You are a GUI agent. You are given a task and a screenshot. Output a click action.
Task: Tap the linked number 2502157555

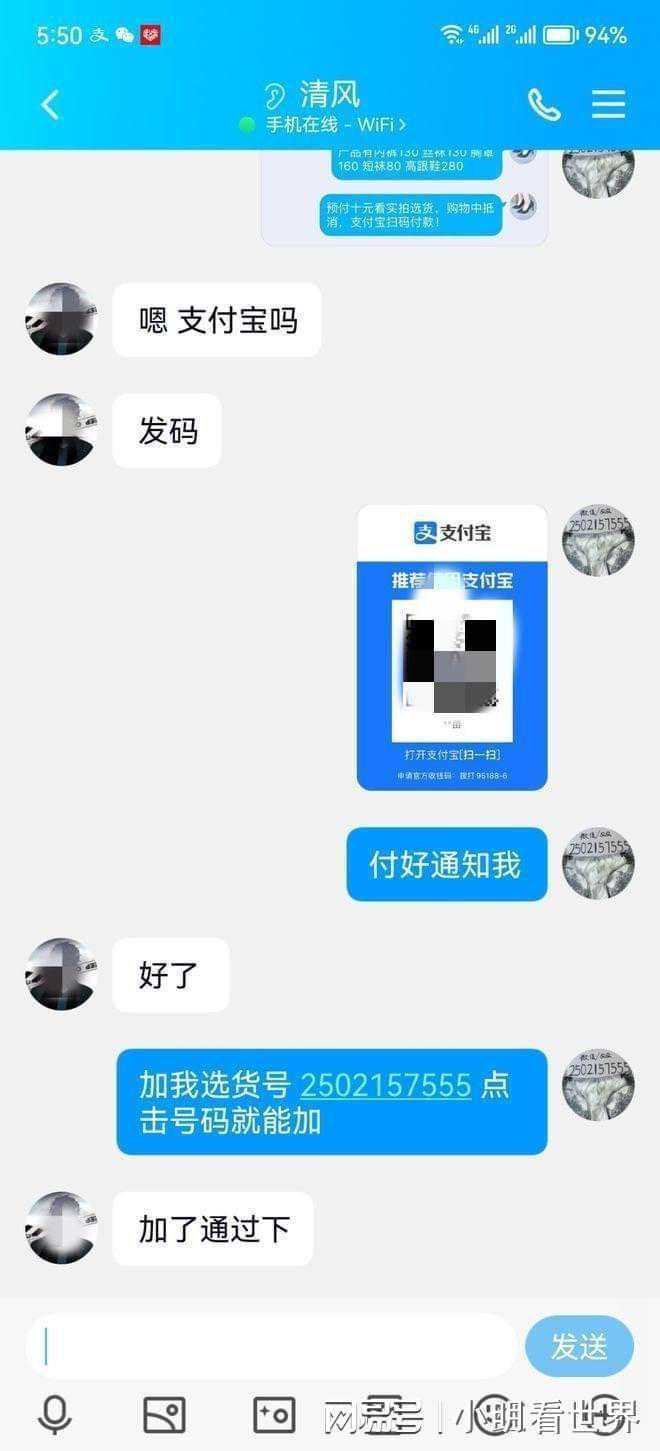pyautogui.click(x=386, y=1085)
